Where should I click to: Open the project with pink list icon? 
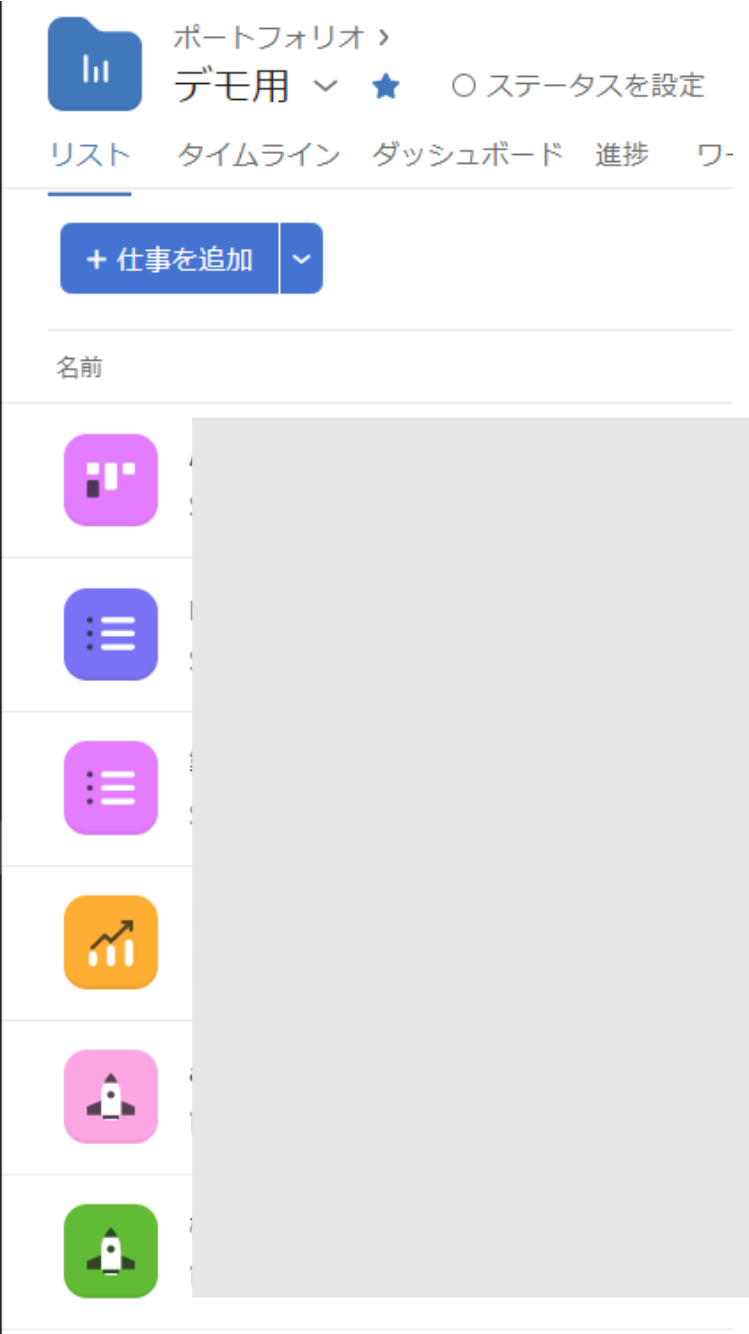111,788
